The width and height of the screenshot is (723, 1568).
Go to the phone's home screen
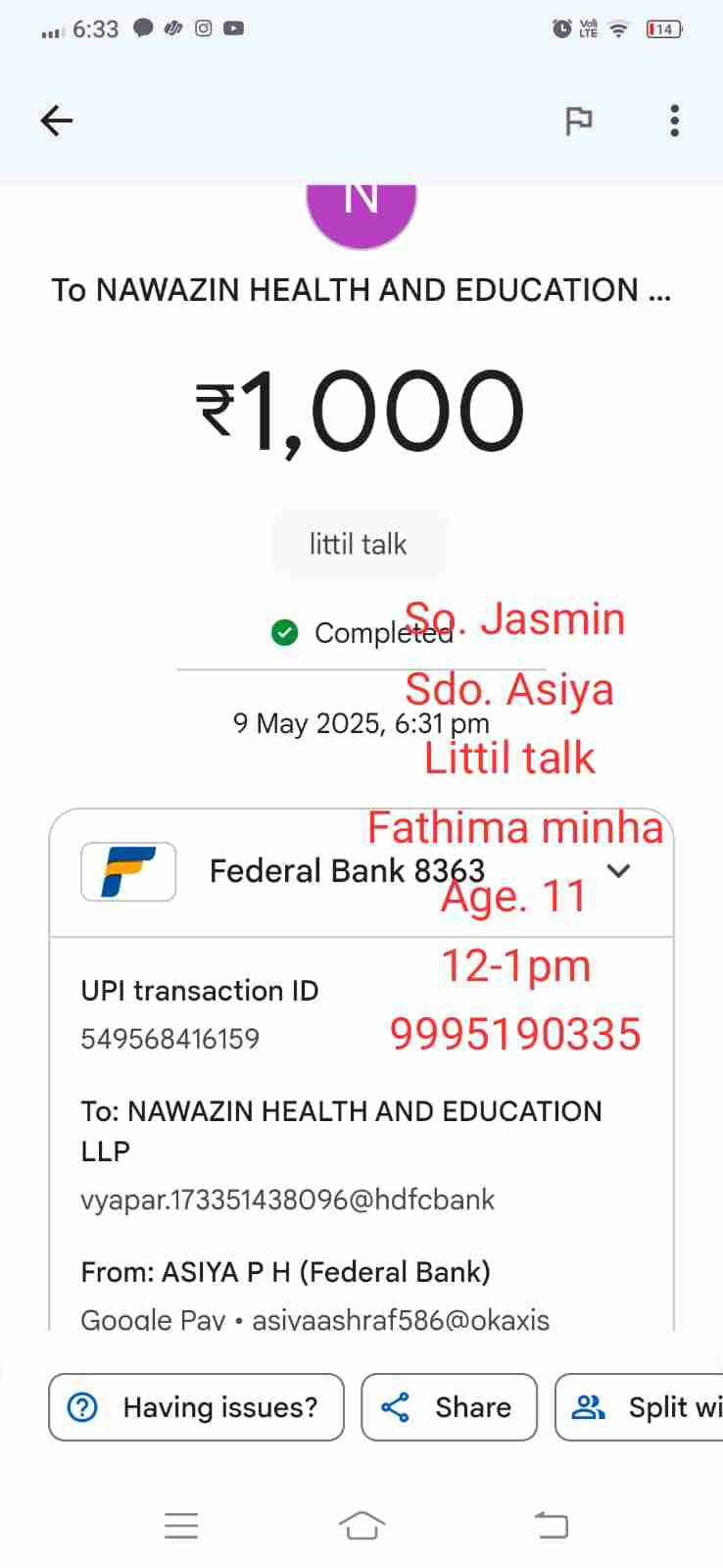pyautogui.click(x=361, y=1525)
